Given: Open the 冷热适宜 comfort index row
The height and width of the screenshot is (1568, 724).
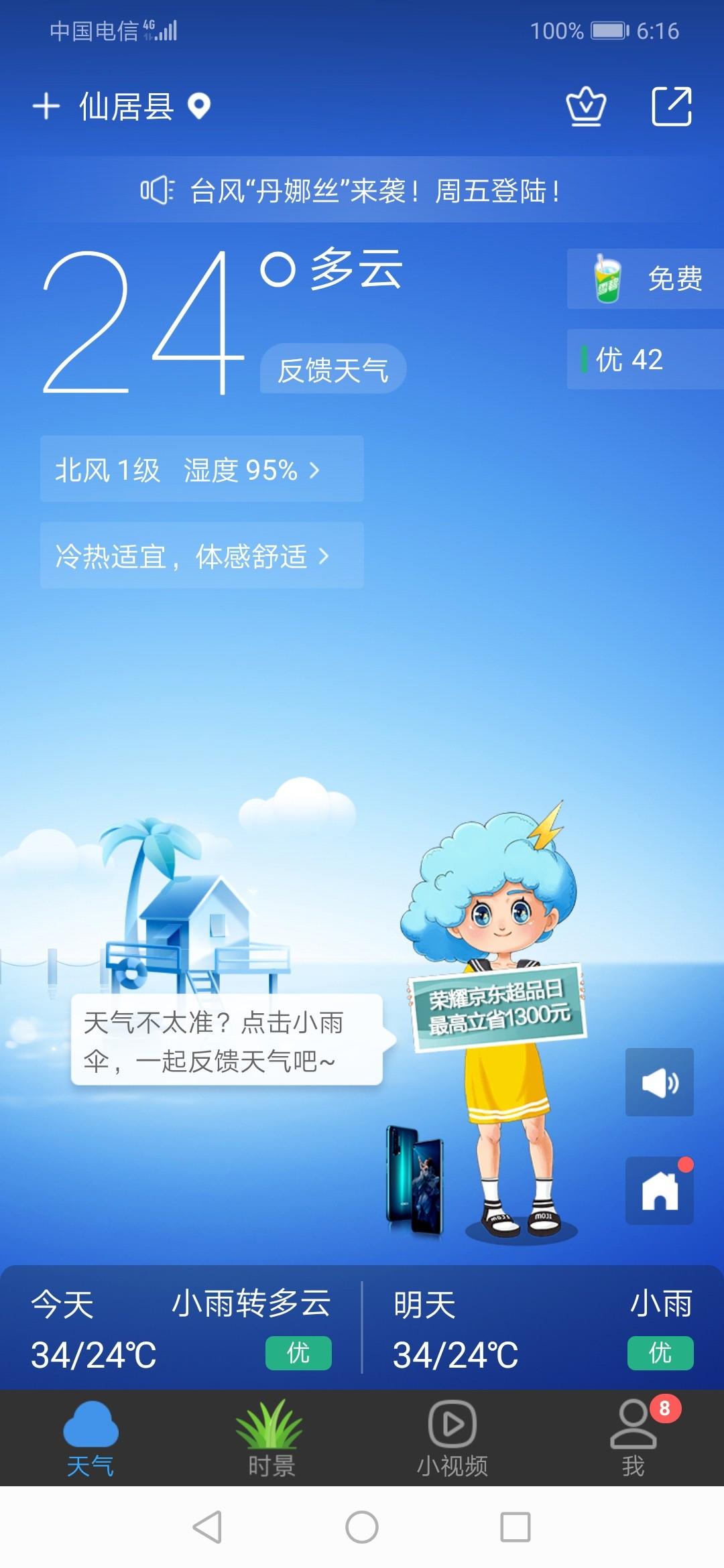Looking at the screenshot, I should tap(202, 556).
